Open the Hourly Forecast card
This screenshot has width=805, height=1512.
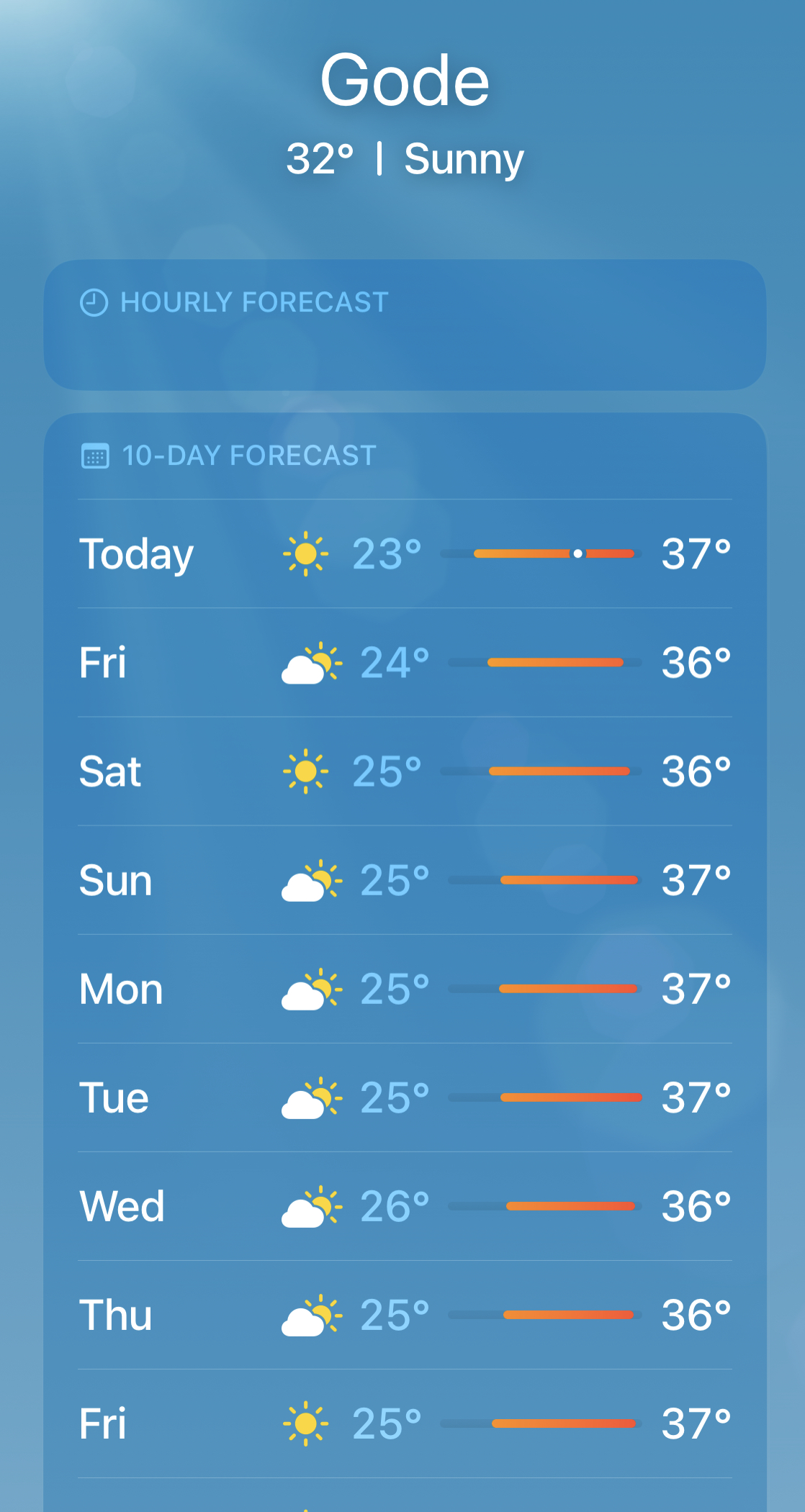tap(405, 325)
